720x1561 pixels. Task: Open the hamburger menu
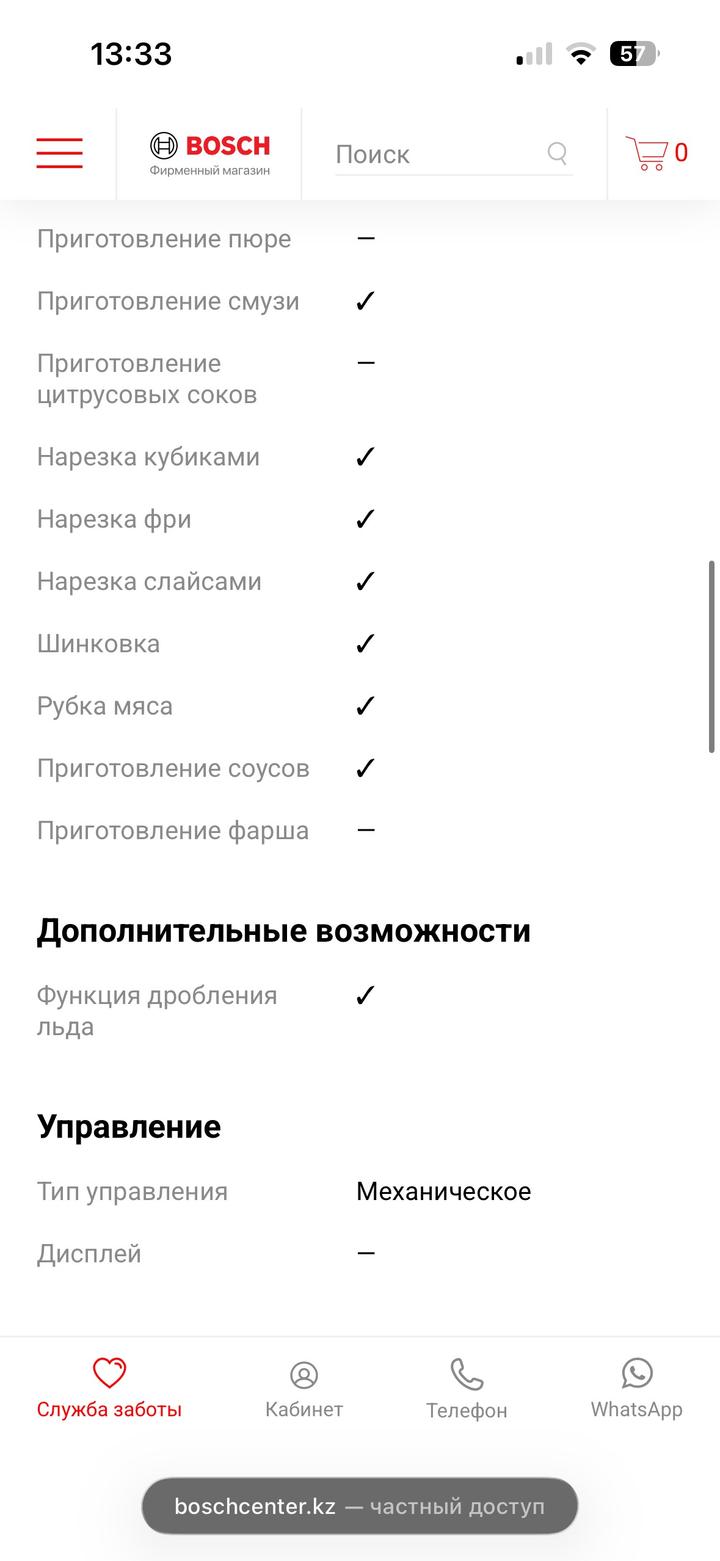pos(59,153)
